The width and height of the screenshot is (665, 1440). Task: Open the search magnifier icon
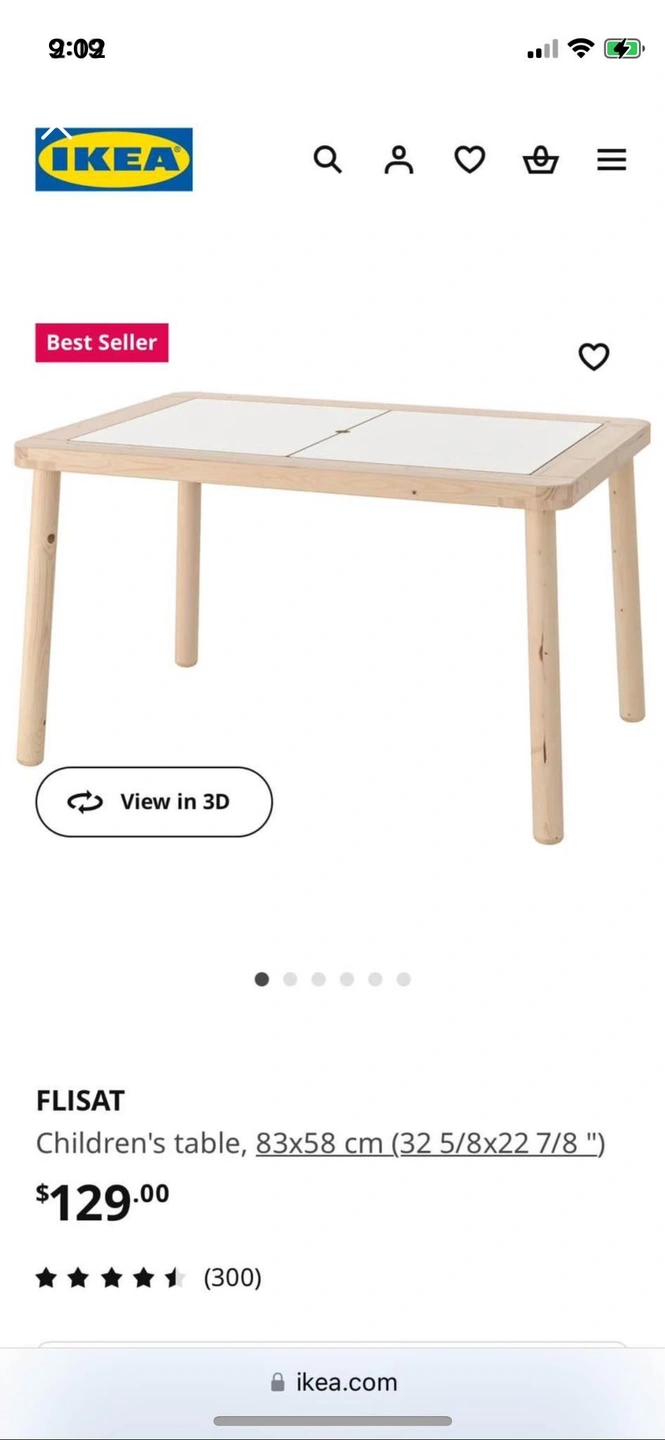[x=328, y=159]
